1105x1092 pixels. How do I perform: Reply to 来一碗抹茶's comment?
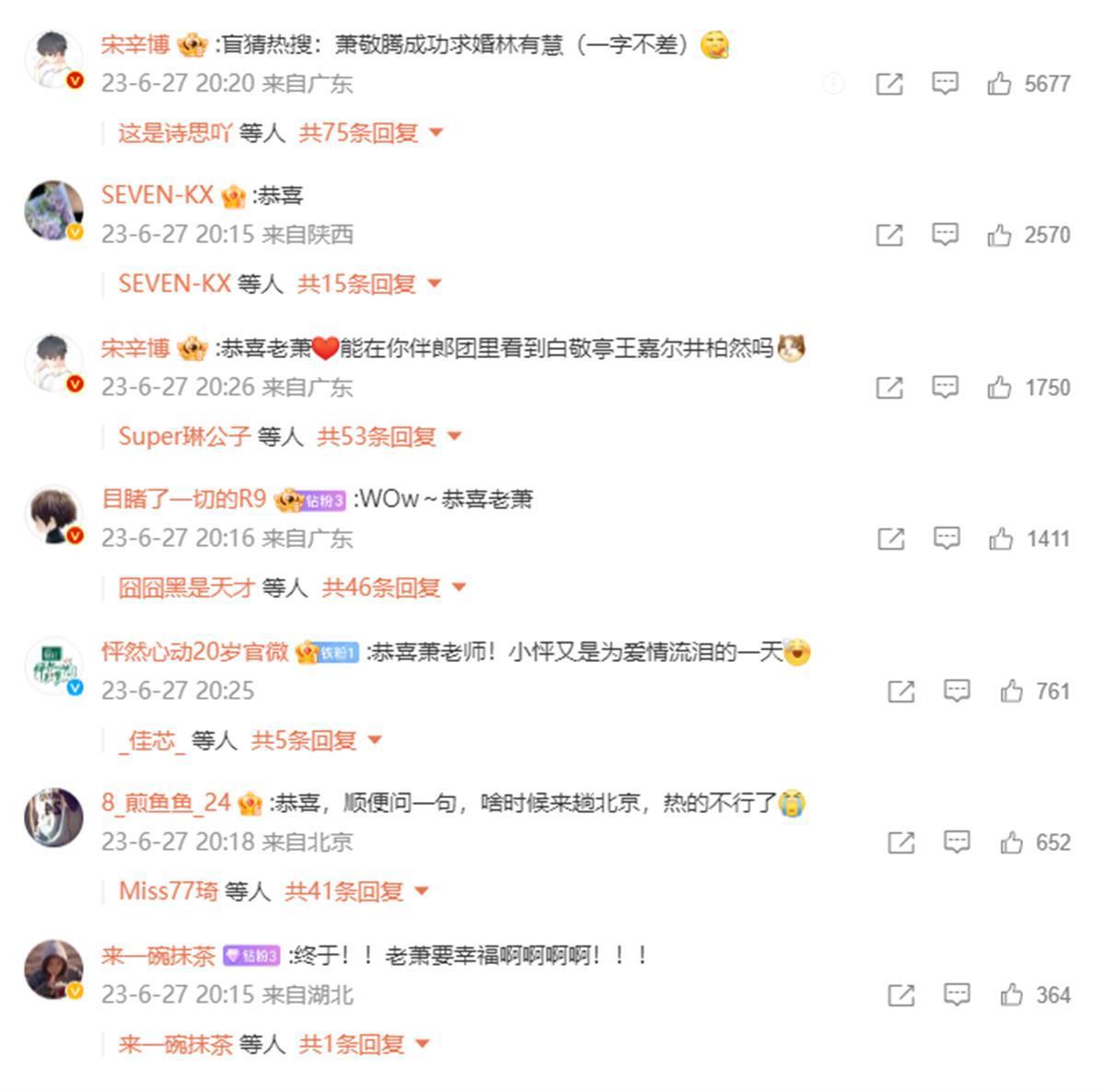click(x=957, y=994)
